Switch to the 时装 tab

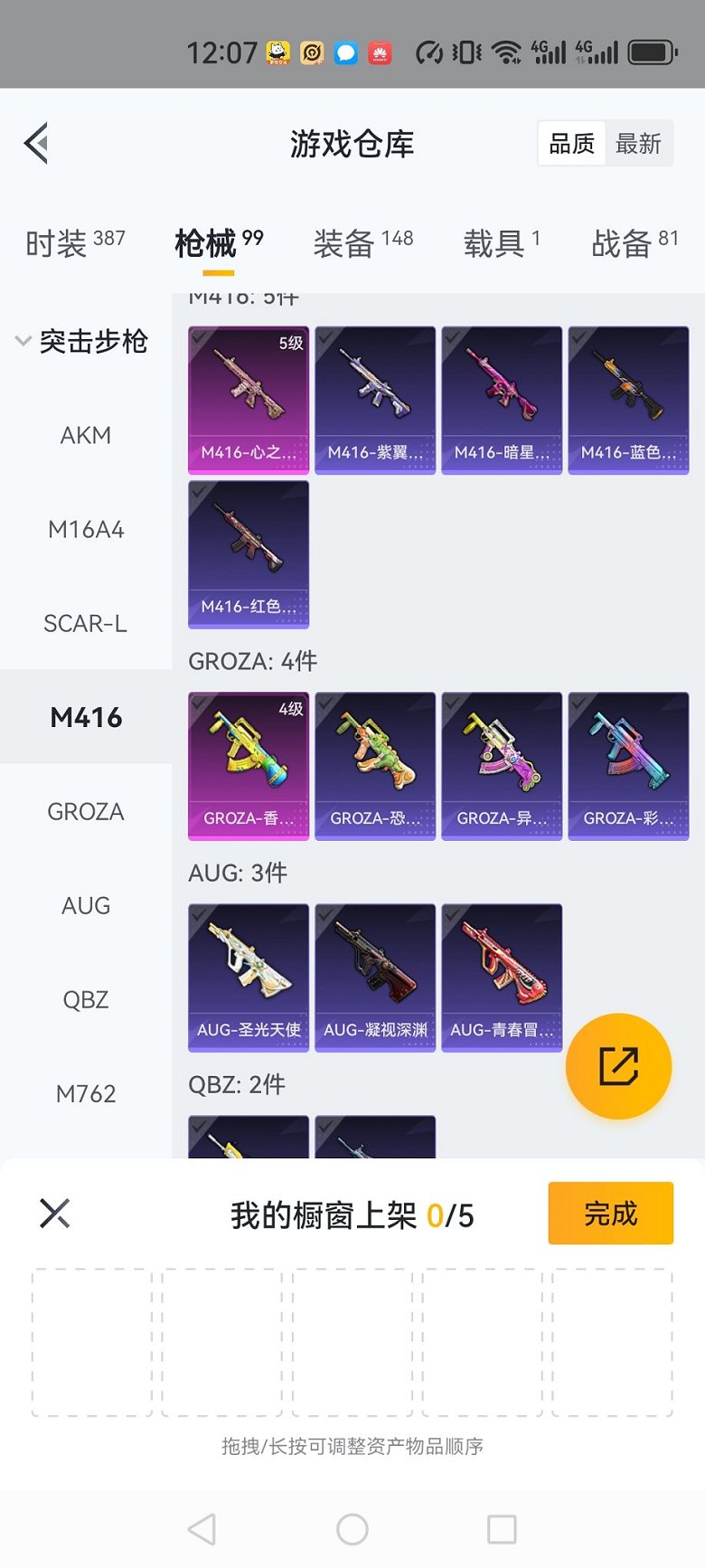point(75,242)
